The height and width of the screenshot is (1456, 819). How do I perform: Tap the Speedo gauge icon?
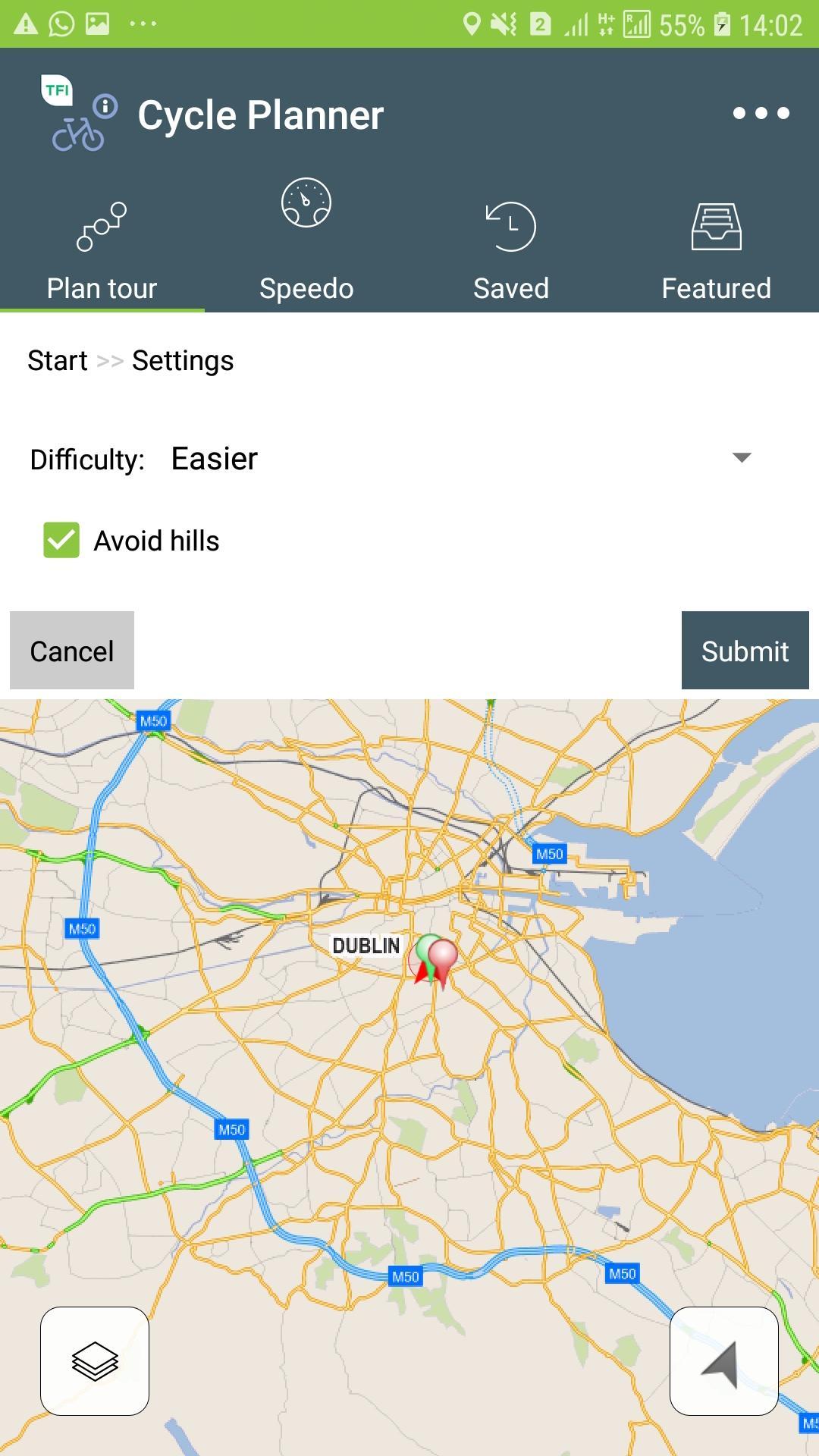pyautogui.click(x=306, y=202)
